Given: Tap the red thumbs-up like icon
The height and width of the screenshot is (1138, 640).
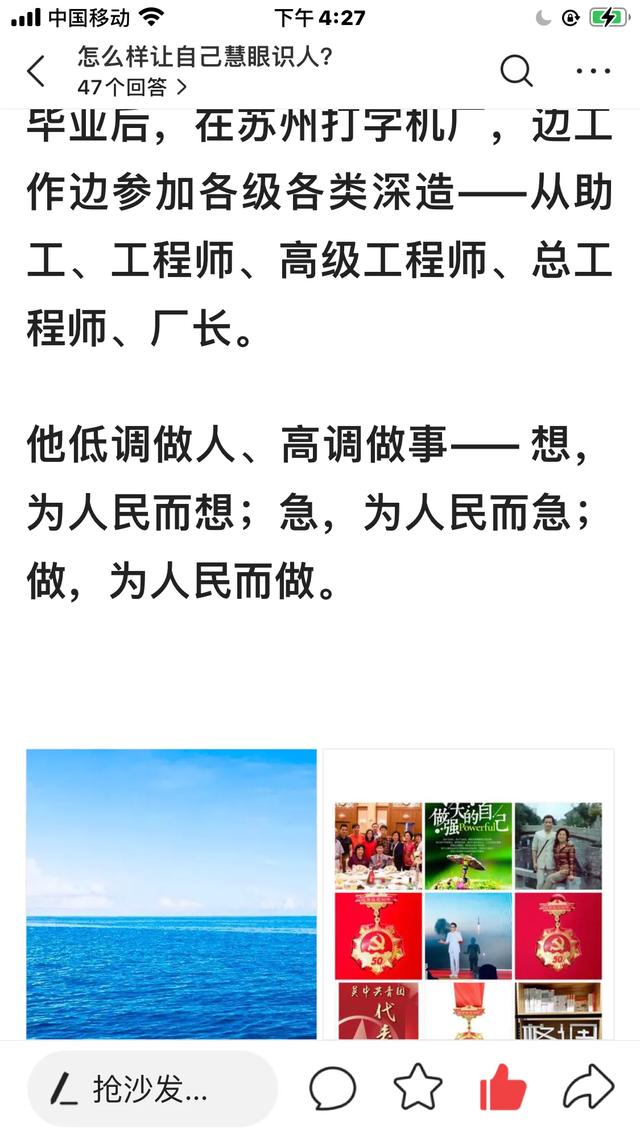Looking at the screenshot, I should [x=503, y=1088].
